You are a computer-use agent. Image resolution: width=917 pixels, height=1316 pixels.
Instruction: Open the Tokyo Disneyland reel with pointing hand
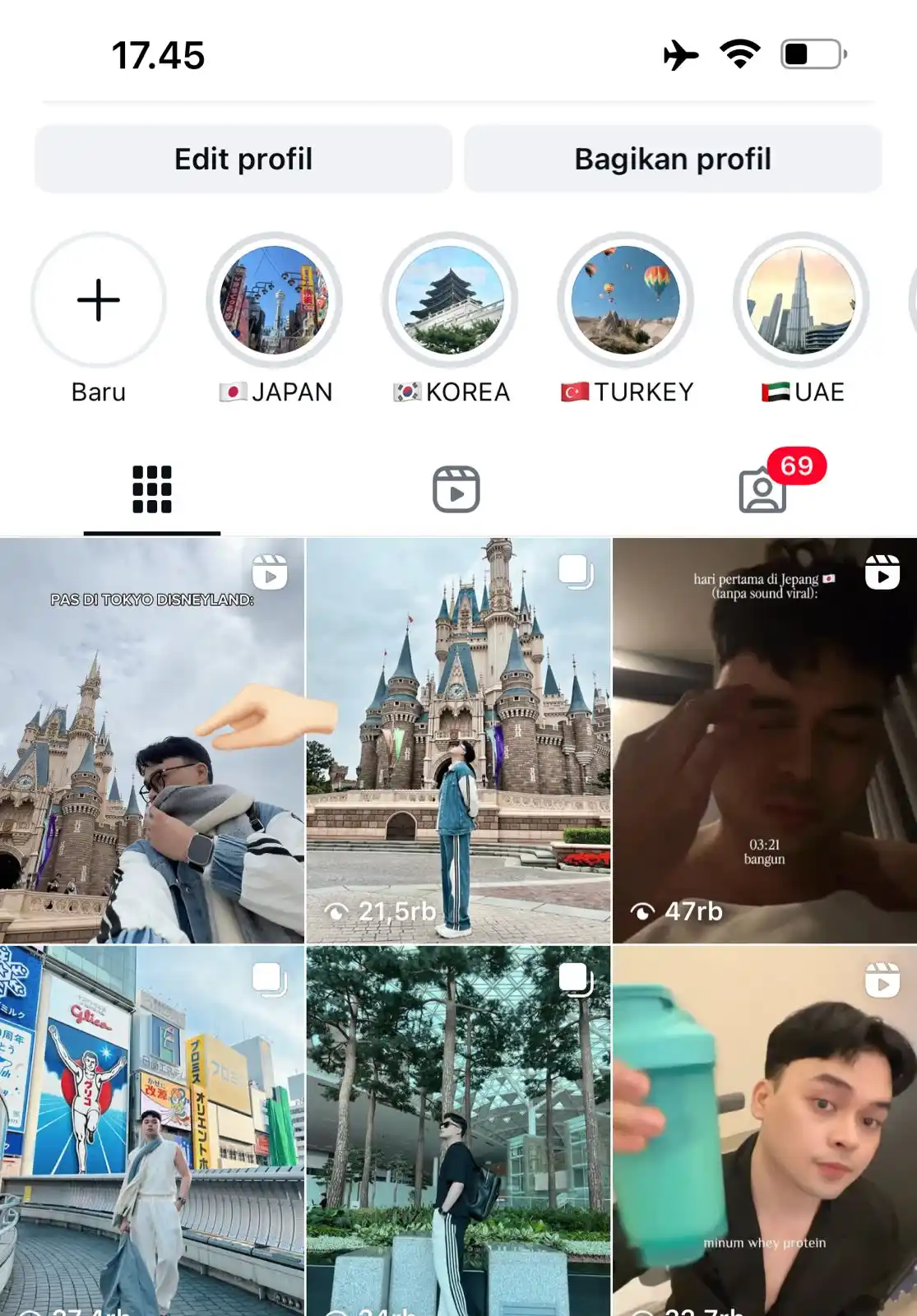[x=152, y=740]
